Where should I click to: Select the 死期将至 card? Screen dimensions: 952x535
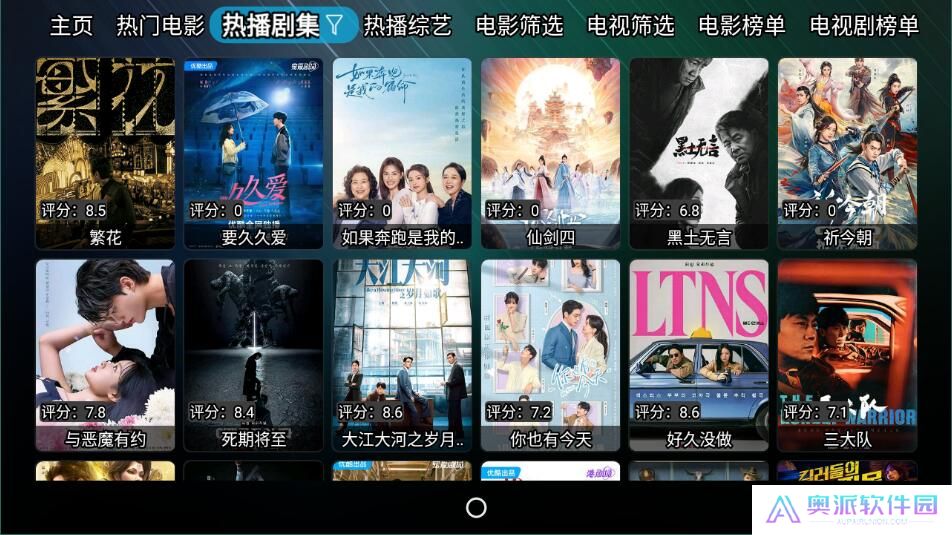click(253, 355)
